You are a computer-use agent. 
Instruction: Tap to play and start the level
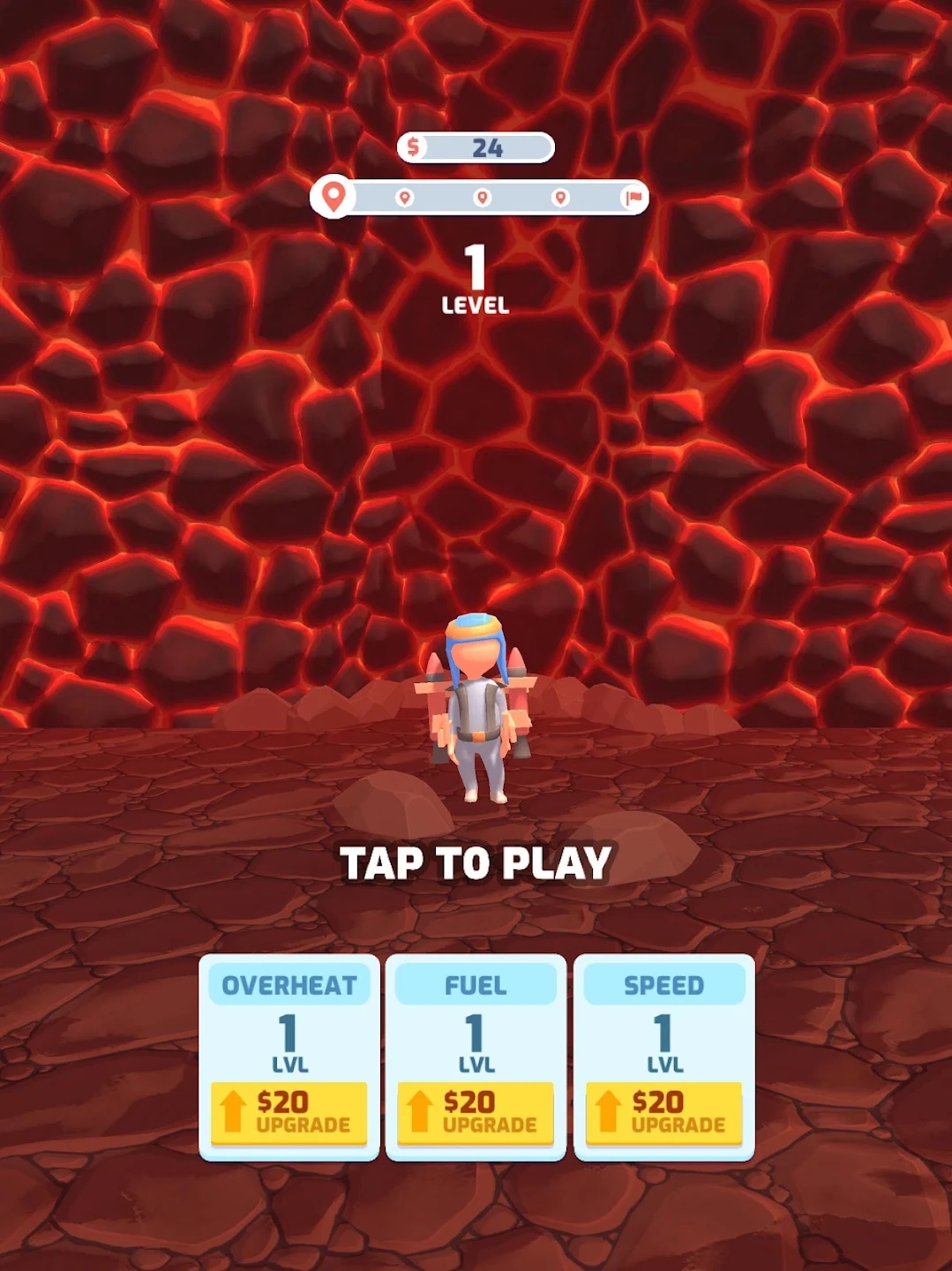tap(476, 862)
